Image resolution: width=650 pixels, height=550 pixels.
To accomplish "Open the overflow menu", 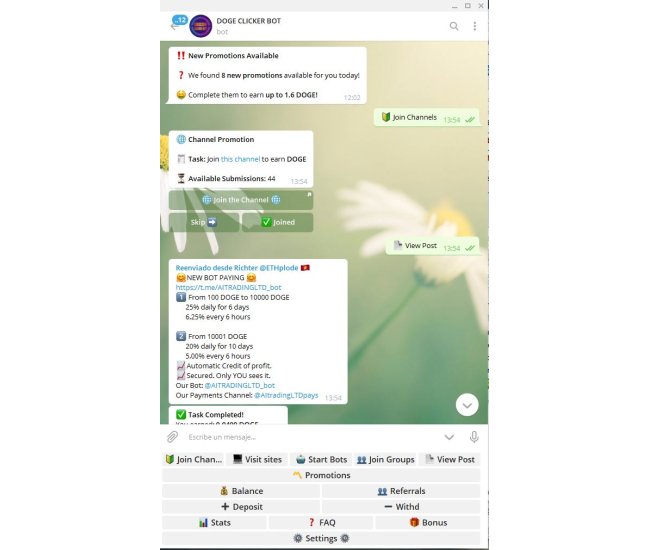I will pyautogui.click(x=474, y=26).
